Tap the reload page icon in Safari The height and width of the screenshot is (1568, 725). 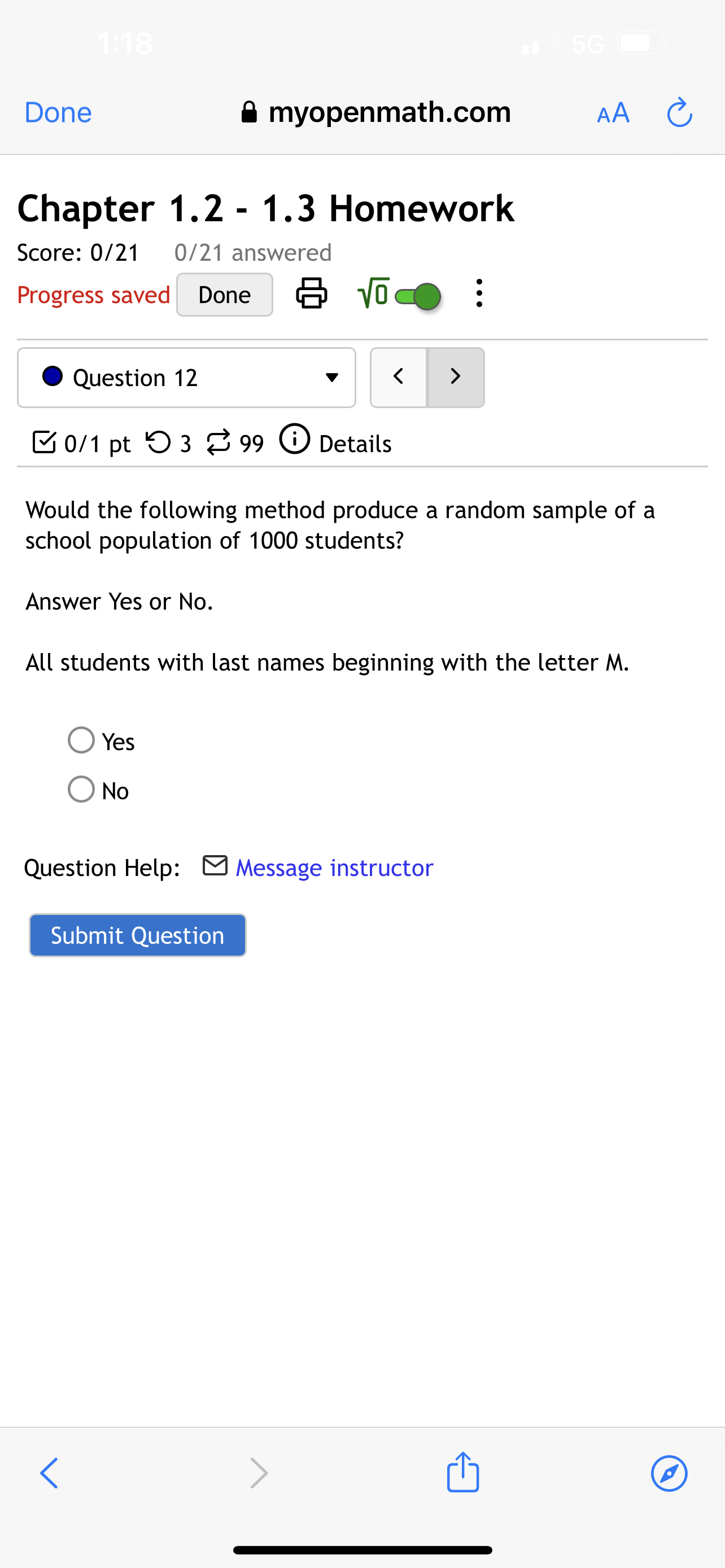679,112
